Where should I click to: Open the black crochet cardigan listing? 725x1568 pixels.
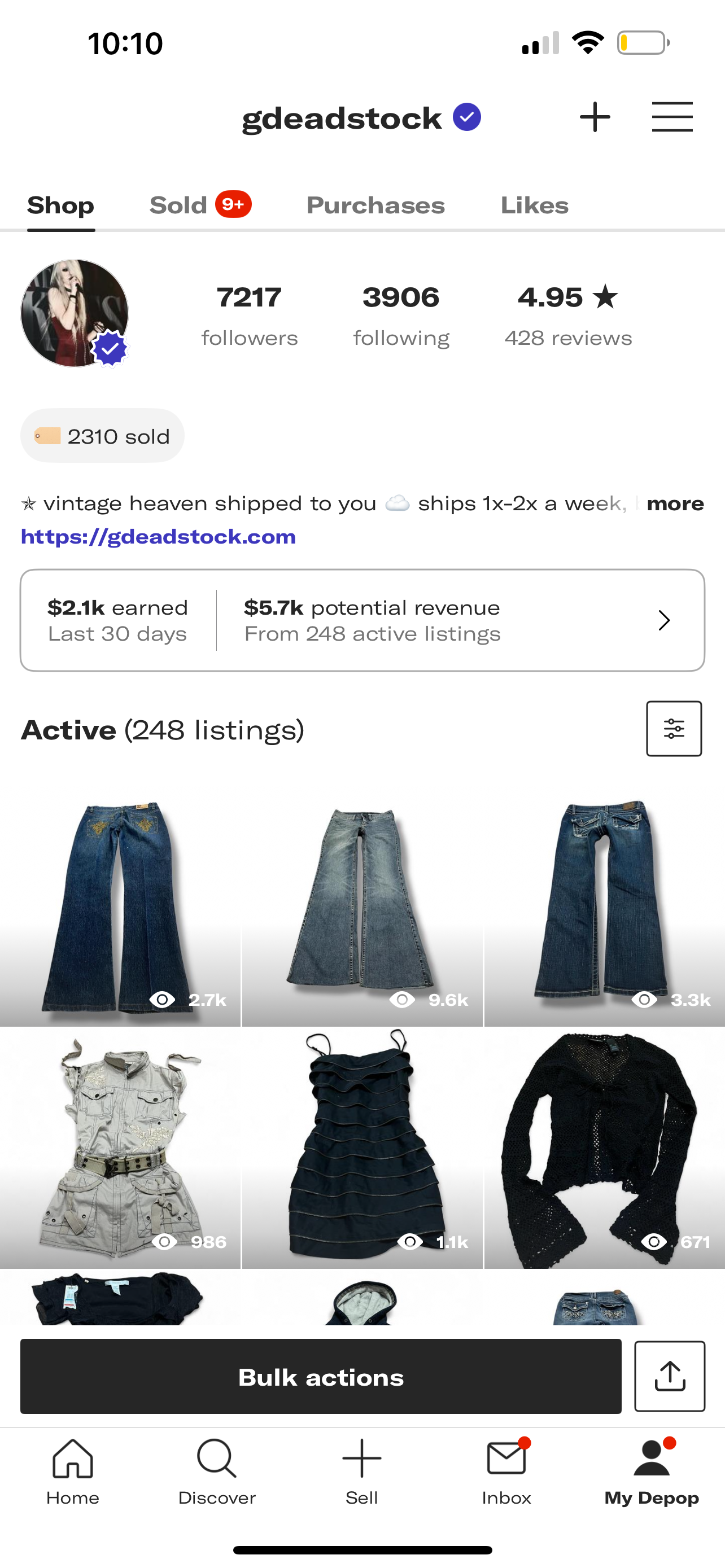click(x=604, y=1147)
